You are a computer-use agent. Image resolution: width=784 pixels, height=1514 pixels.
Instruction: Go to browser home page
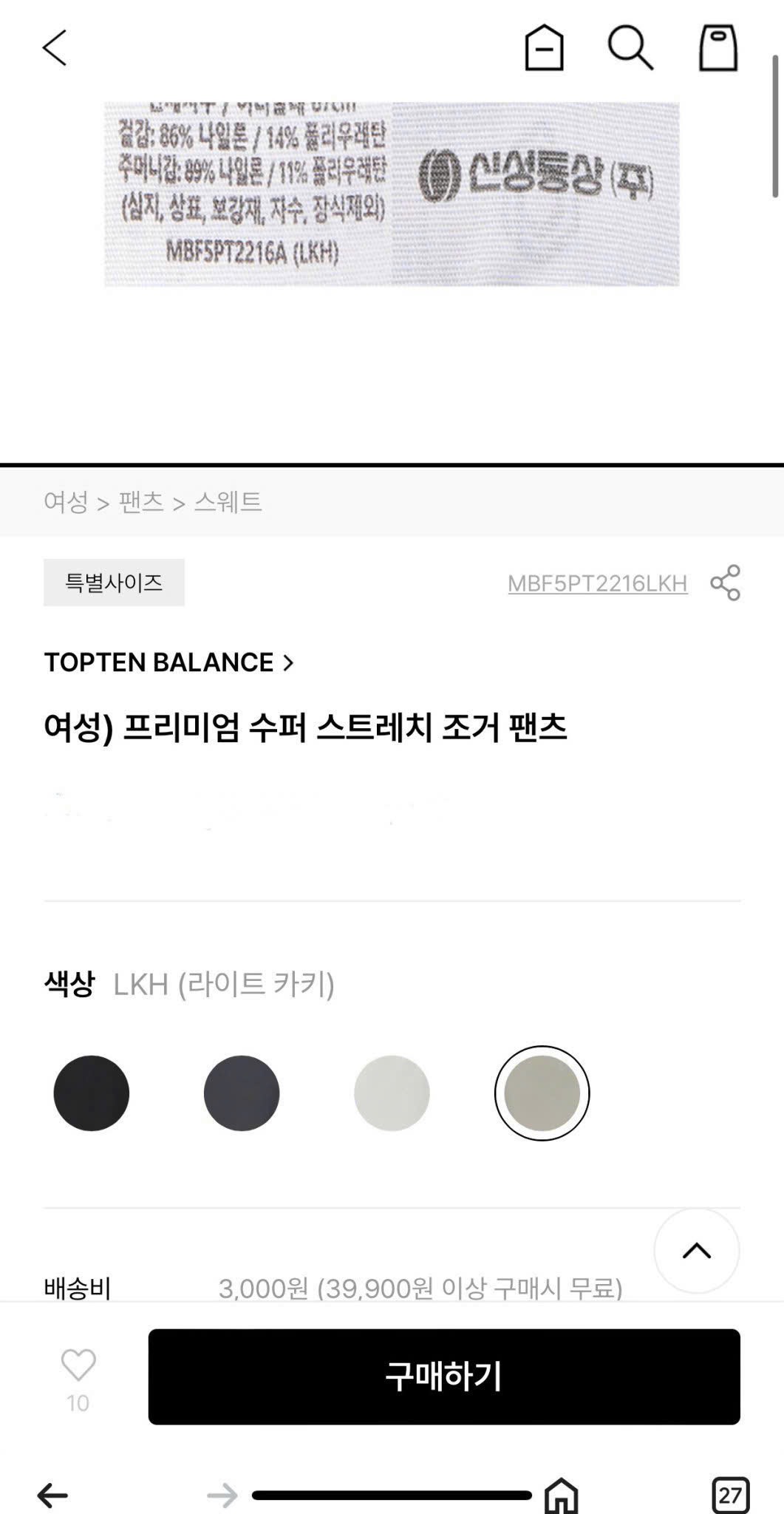pyautogui.click(x=562, y=1495)
